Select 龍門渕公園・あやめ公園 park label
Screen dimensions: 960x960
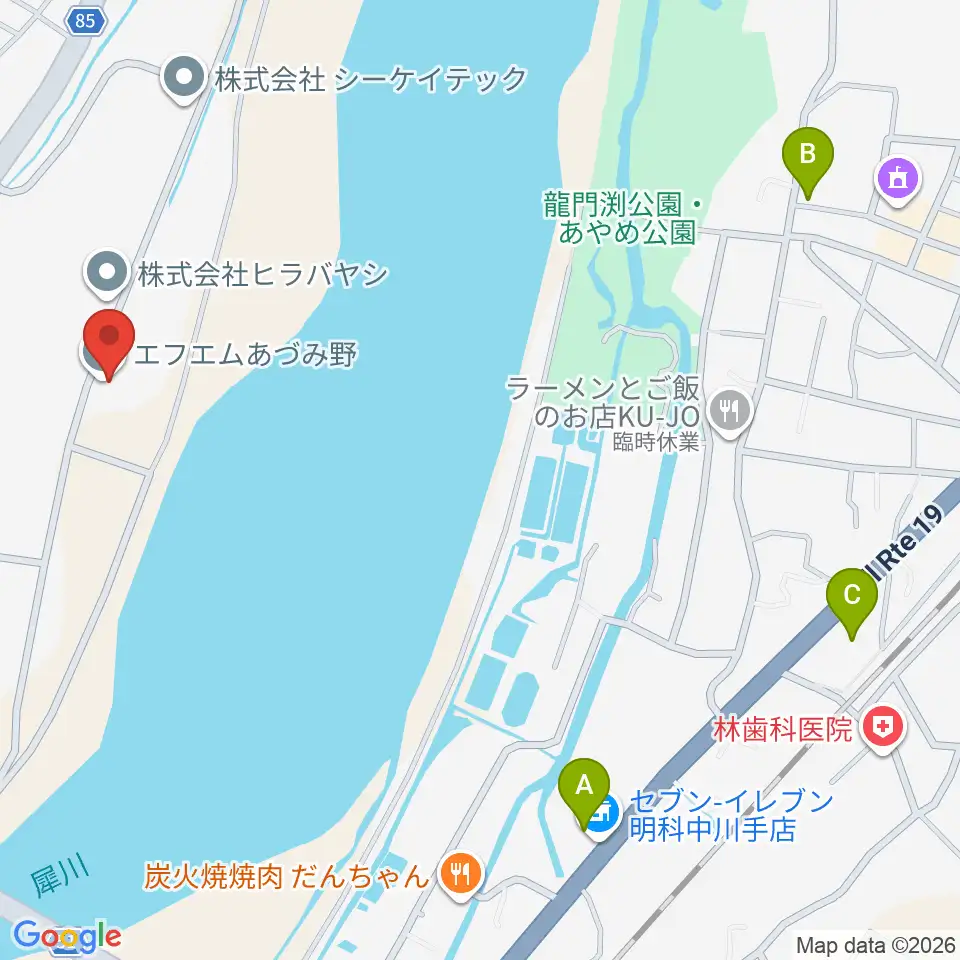(623, 218)
